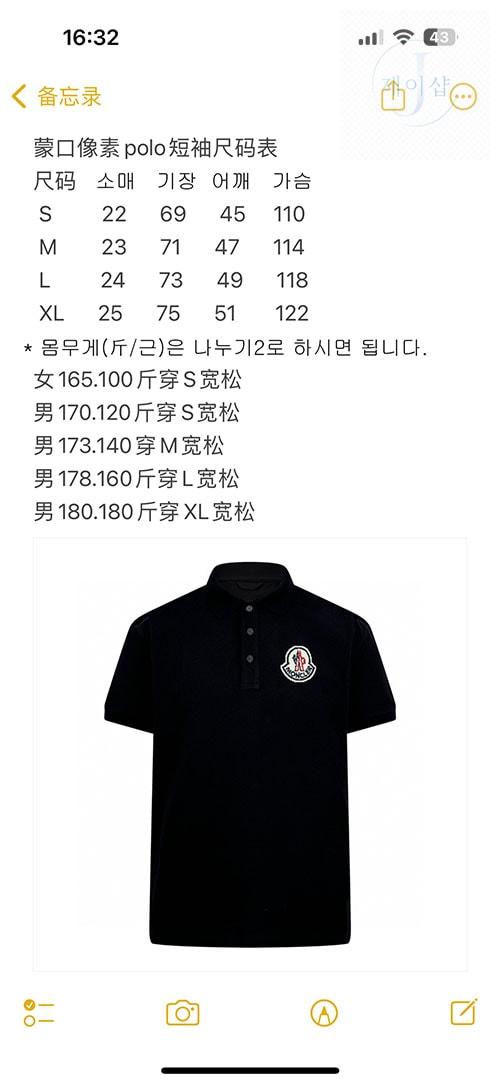Viewport: 500px width, 1084px height.
Task: Open the black polo shirt image attachment
Action: 250,754
